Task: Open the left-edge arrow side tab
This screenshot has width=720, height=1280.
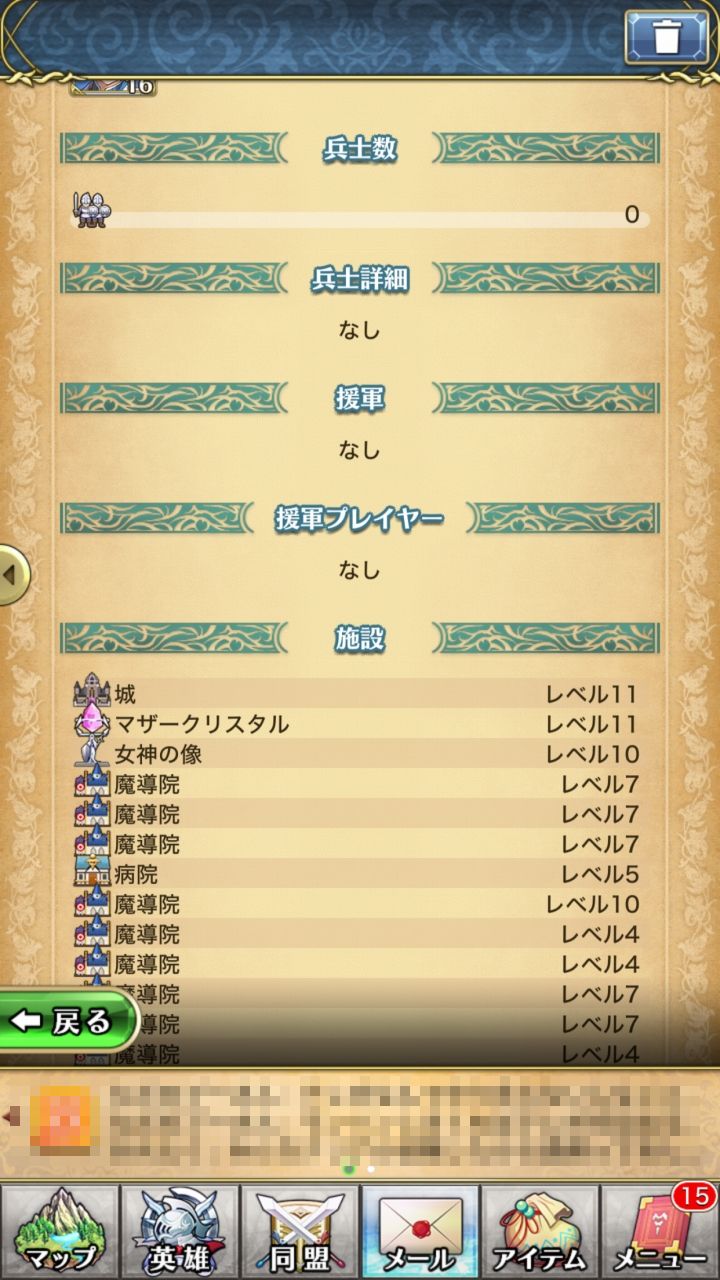Action: (12, 574)
